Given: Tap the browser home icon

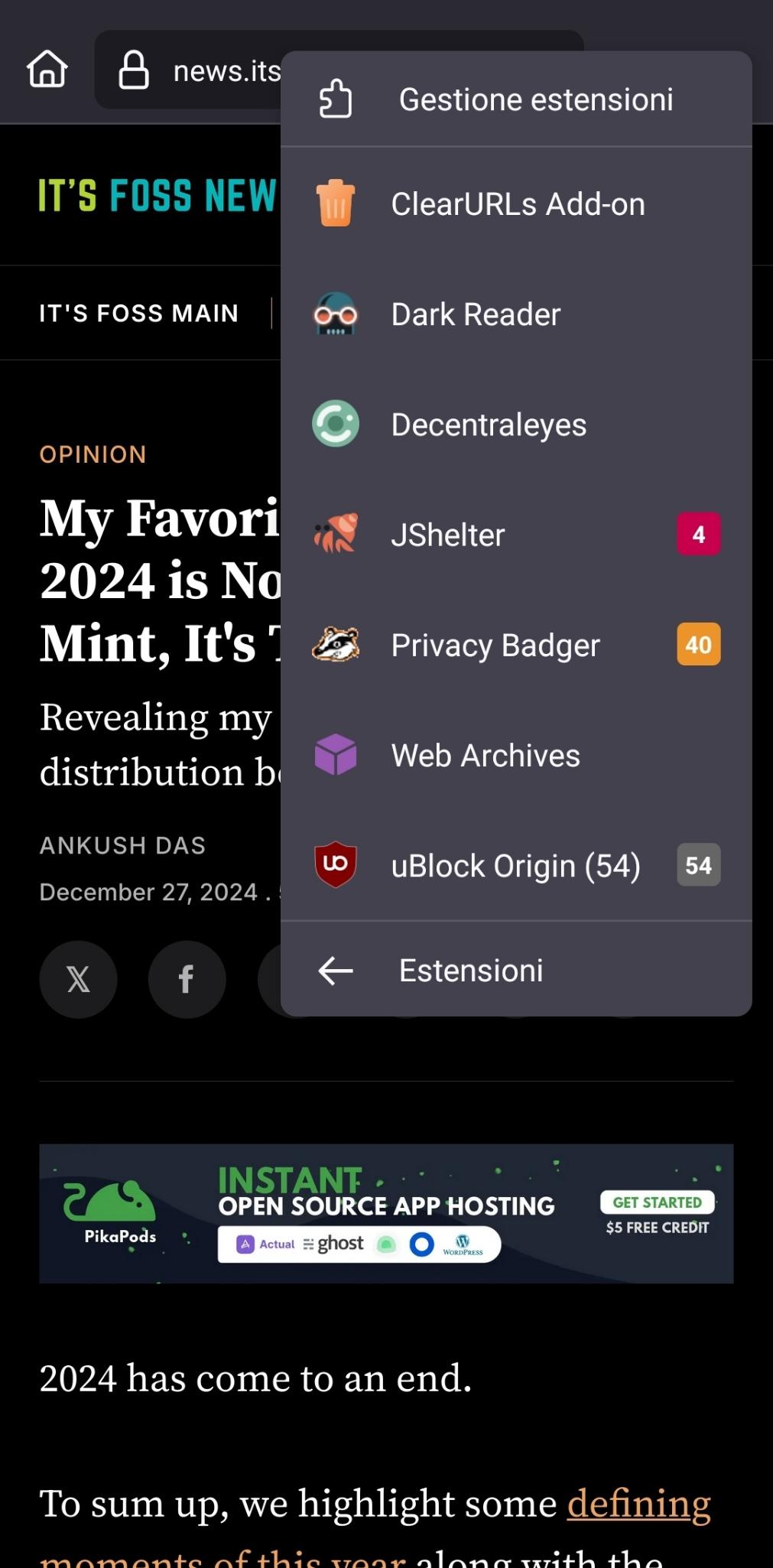Looking at the screenshot, I should coord(47,70).
